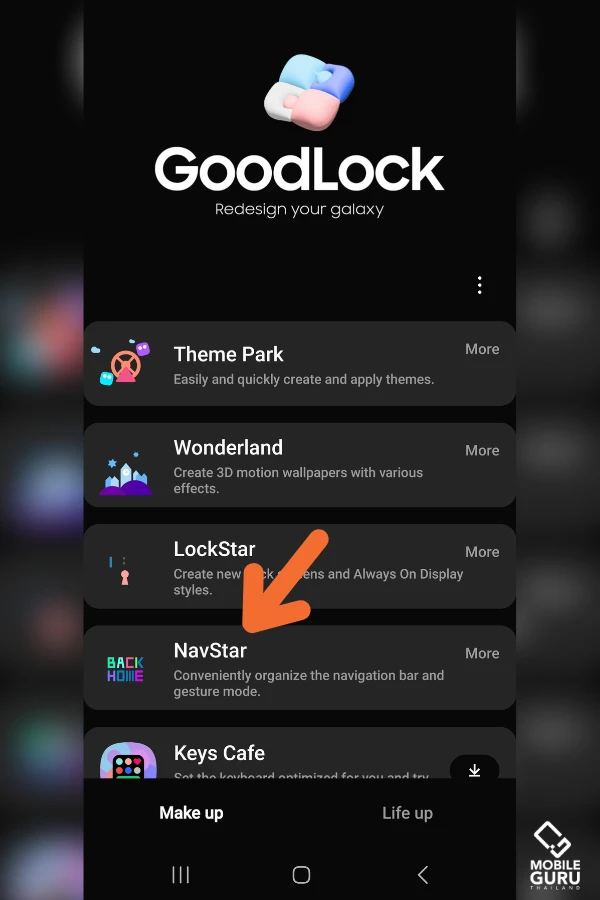Download the Keys Cafe module
Image resolution: width=600 pixels, height=900 pixels.
474,769
